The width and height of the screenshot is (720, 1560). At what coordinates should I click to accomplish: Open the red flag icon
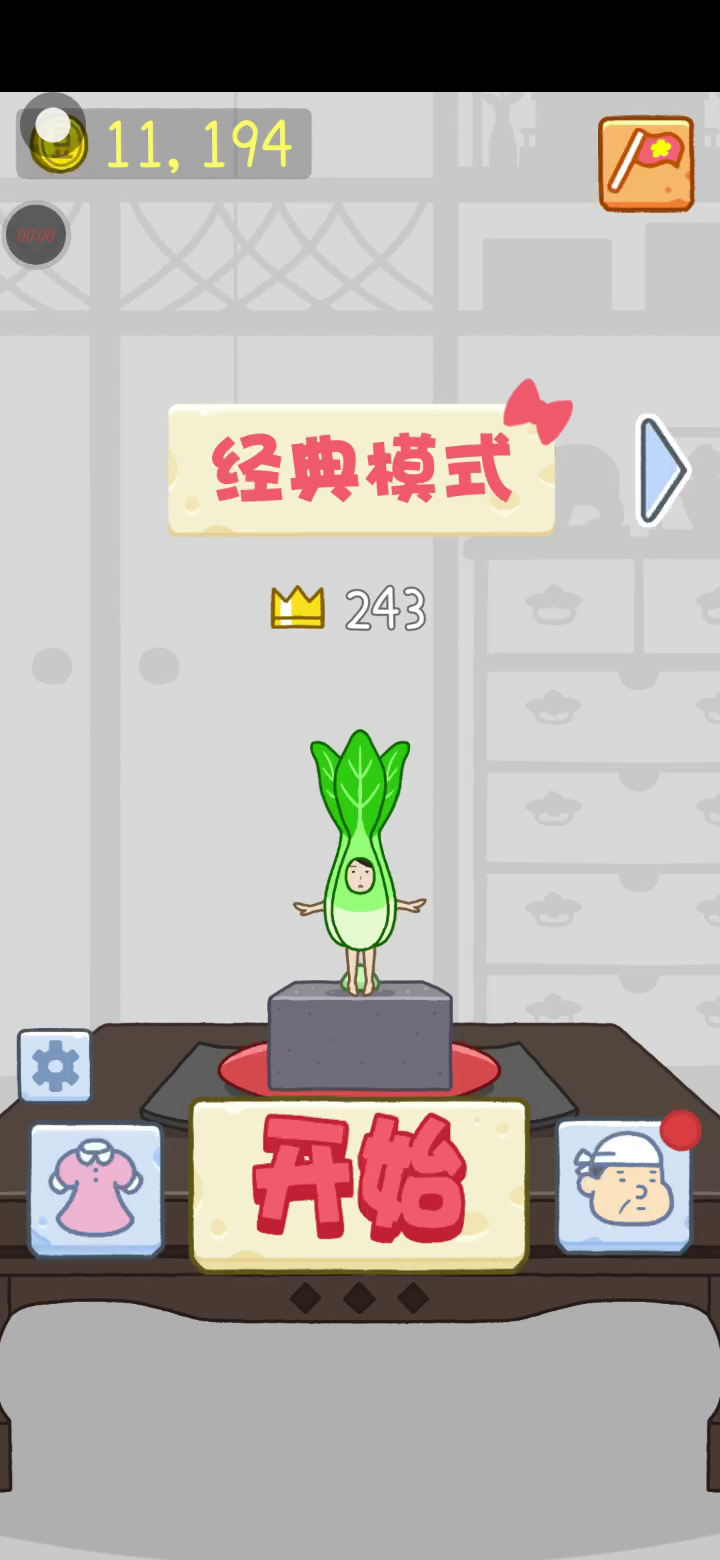point(646,164)
